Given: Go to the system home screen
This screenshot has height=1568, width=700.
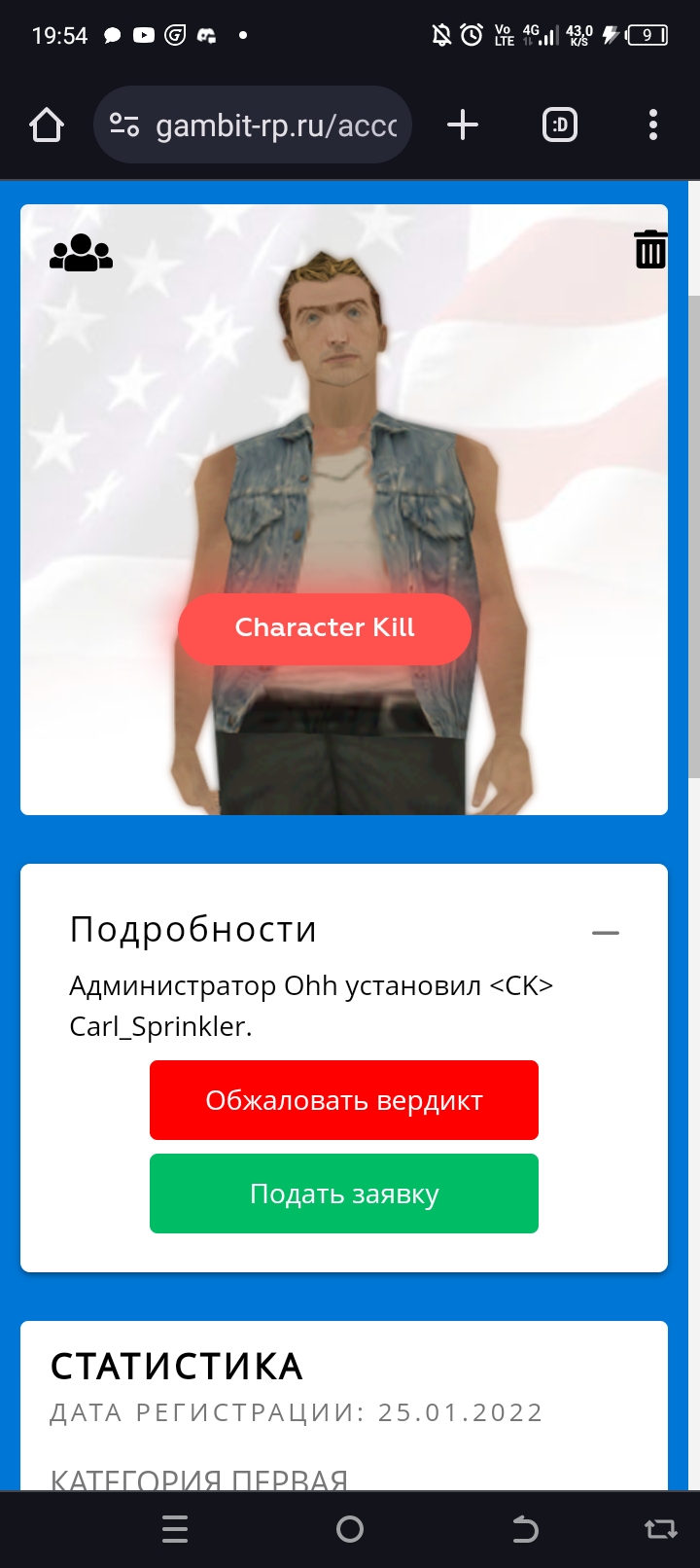Looking at the screenshot, I should (350, 1529).
